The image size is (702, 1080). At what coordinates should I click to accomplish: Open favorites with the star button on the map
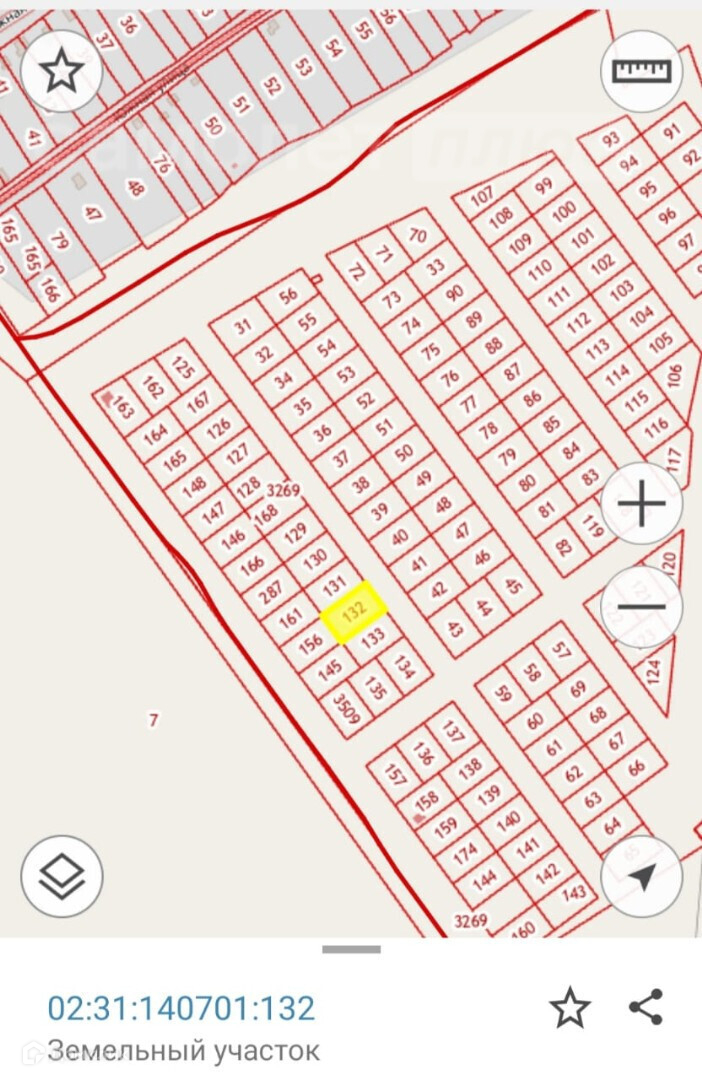click(x=62, y=71)
